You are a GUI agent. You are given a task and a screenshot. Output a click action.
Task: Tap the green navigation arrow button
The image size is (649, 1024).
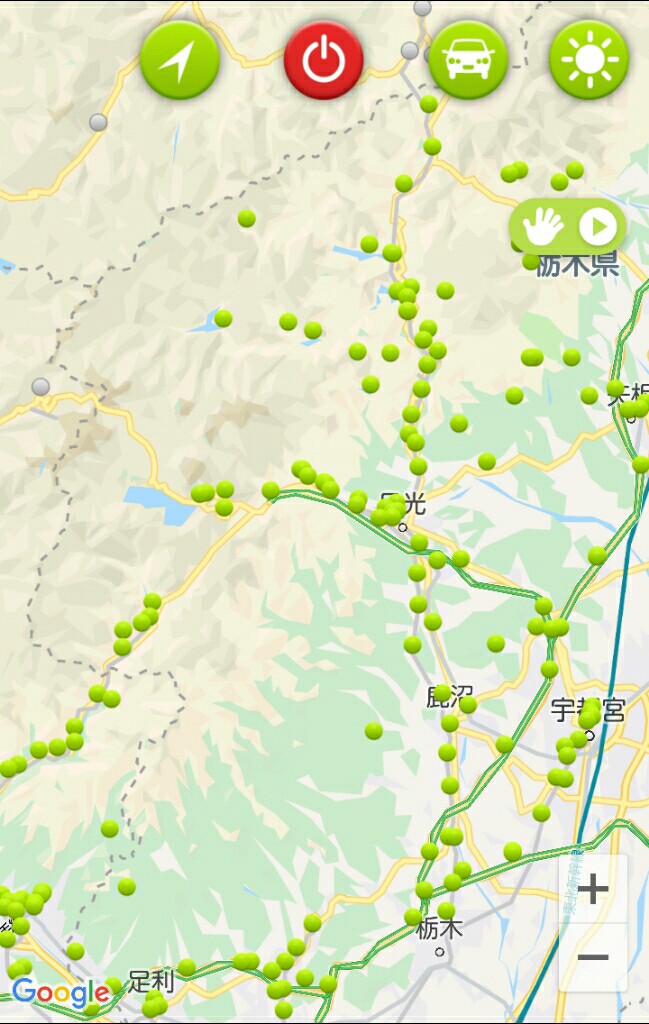pyautogui.click(x=180, y=60)
